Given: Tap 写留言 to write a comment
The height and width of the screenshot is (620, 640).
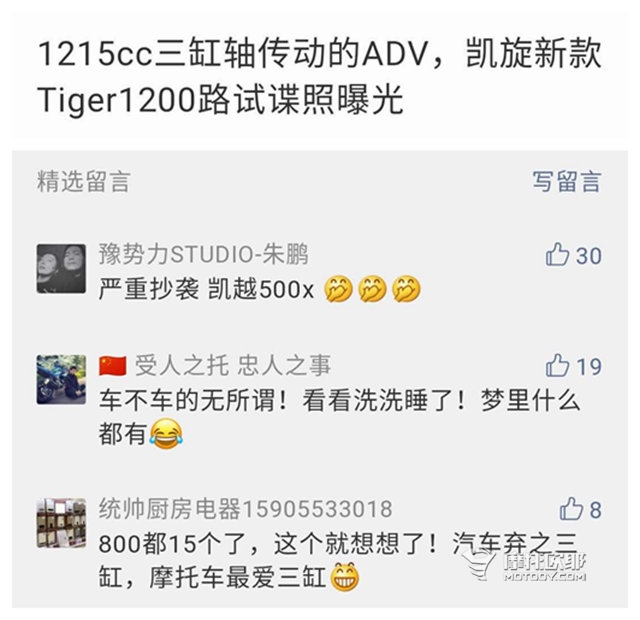Looking at the screenshot, I should click(x=566, y=182).
